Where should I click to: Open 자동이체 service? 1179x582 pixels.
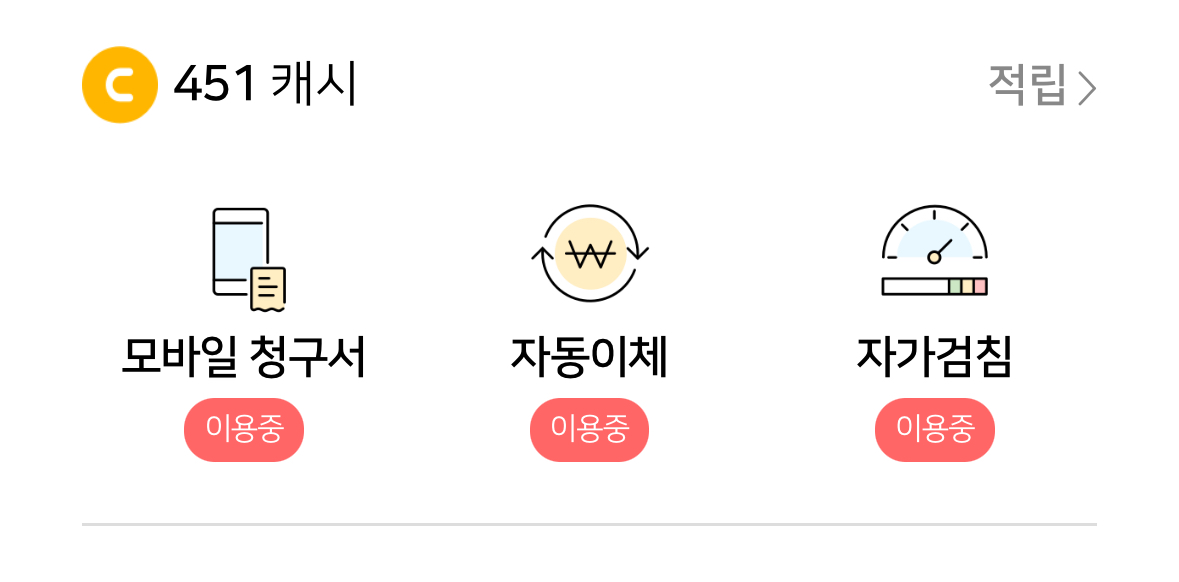click(x=589, y=300)
